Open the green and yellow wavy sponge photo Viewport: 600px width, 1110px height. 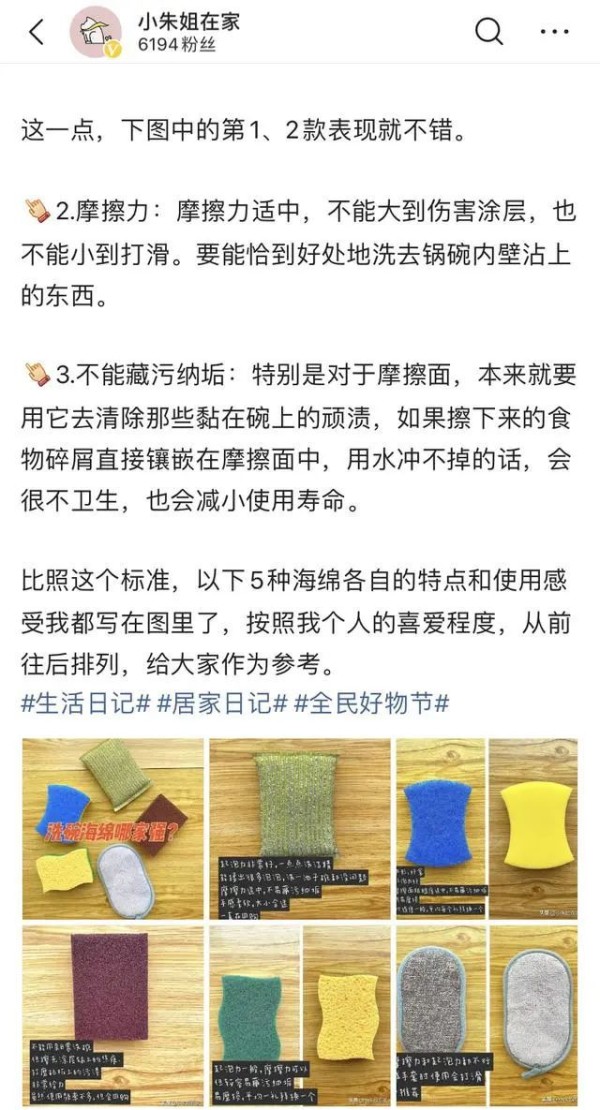[x=299, y=1014]
